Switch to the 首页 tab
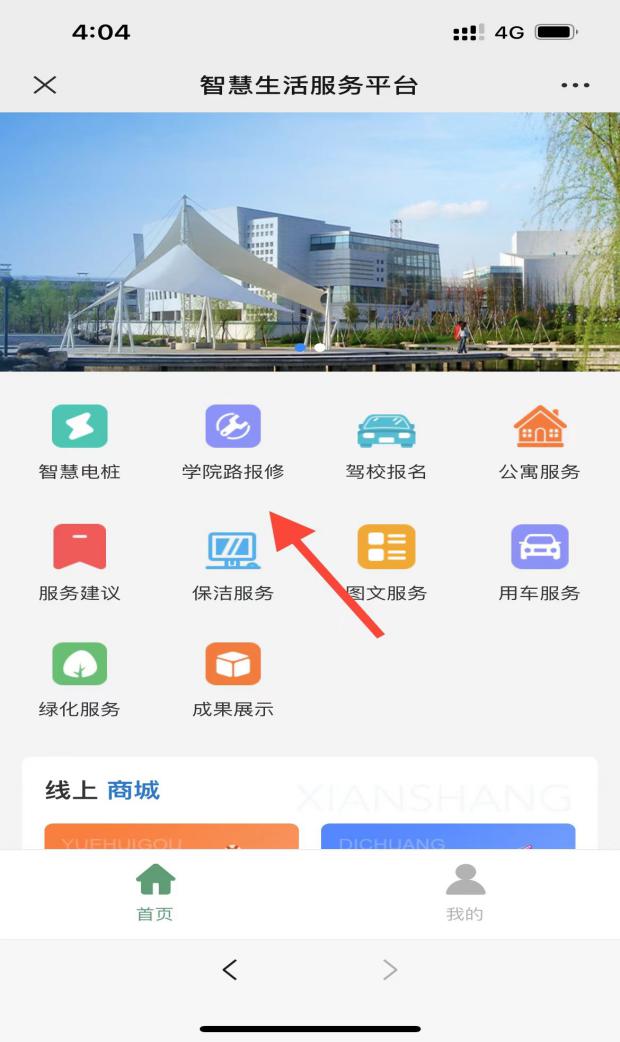Screen dimensions: 620x1042 tap(155, 893)
